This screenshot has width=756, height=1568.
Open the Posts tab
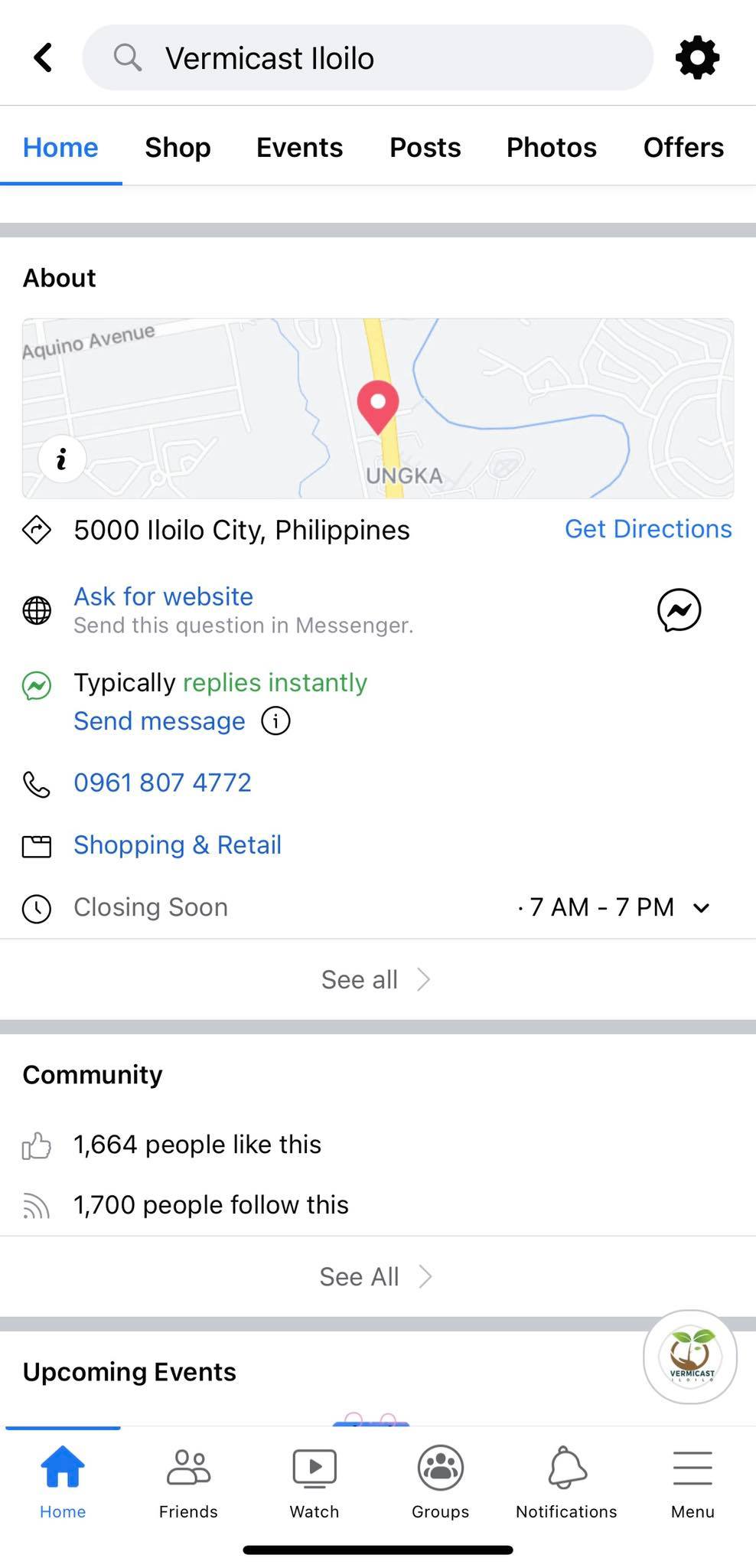click(425, 147)
